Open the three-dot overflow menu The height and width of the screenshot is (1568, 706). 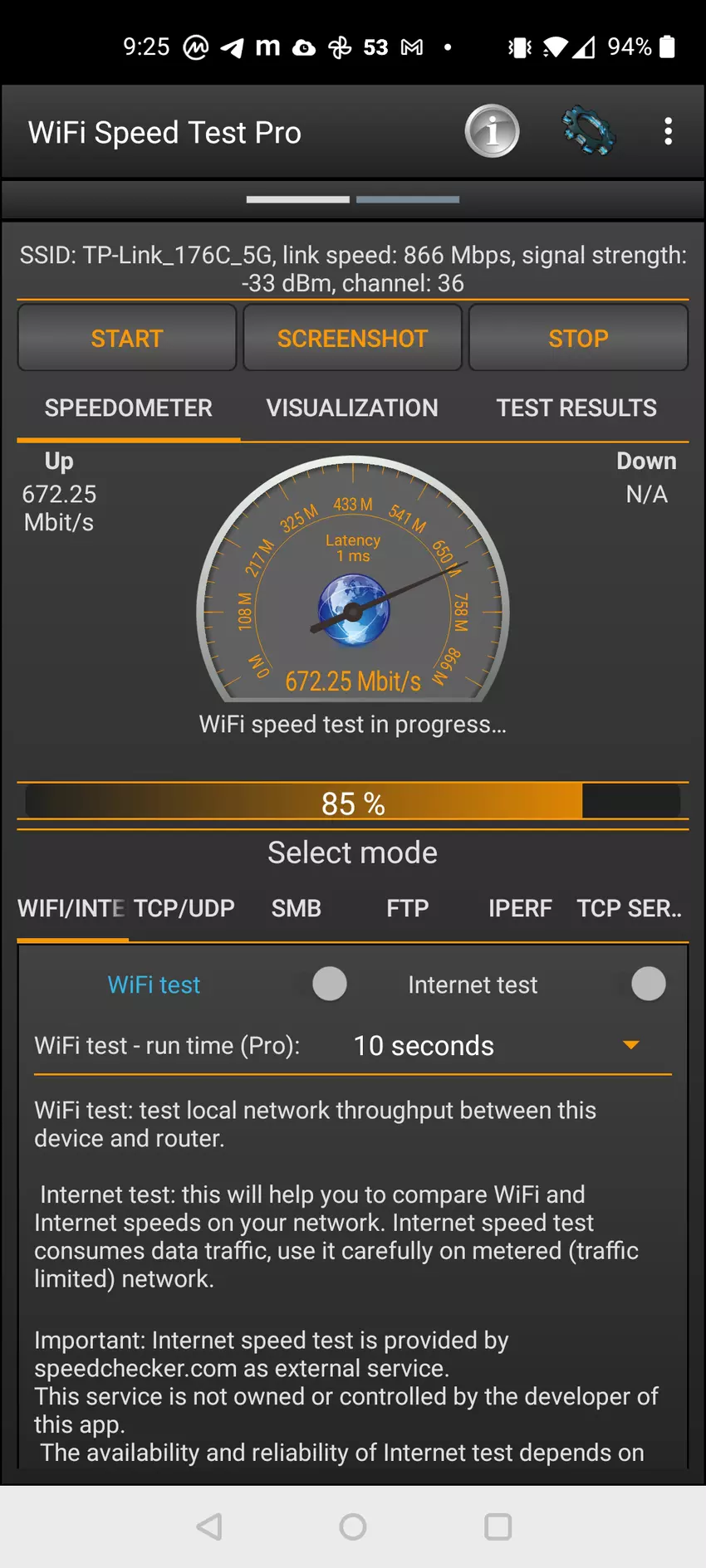668,131
